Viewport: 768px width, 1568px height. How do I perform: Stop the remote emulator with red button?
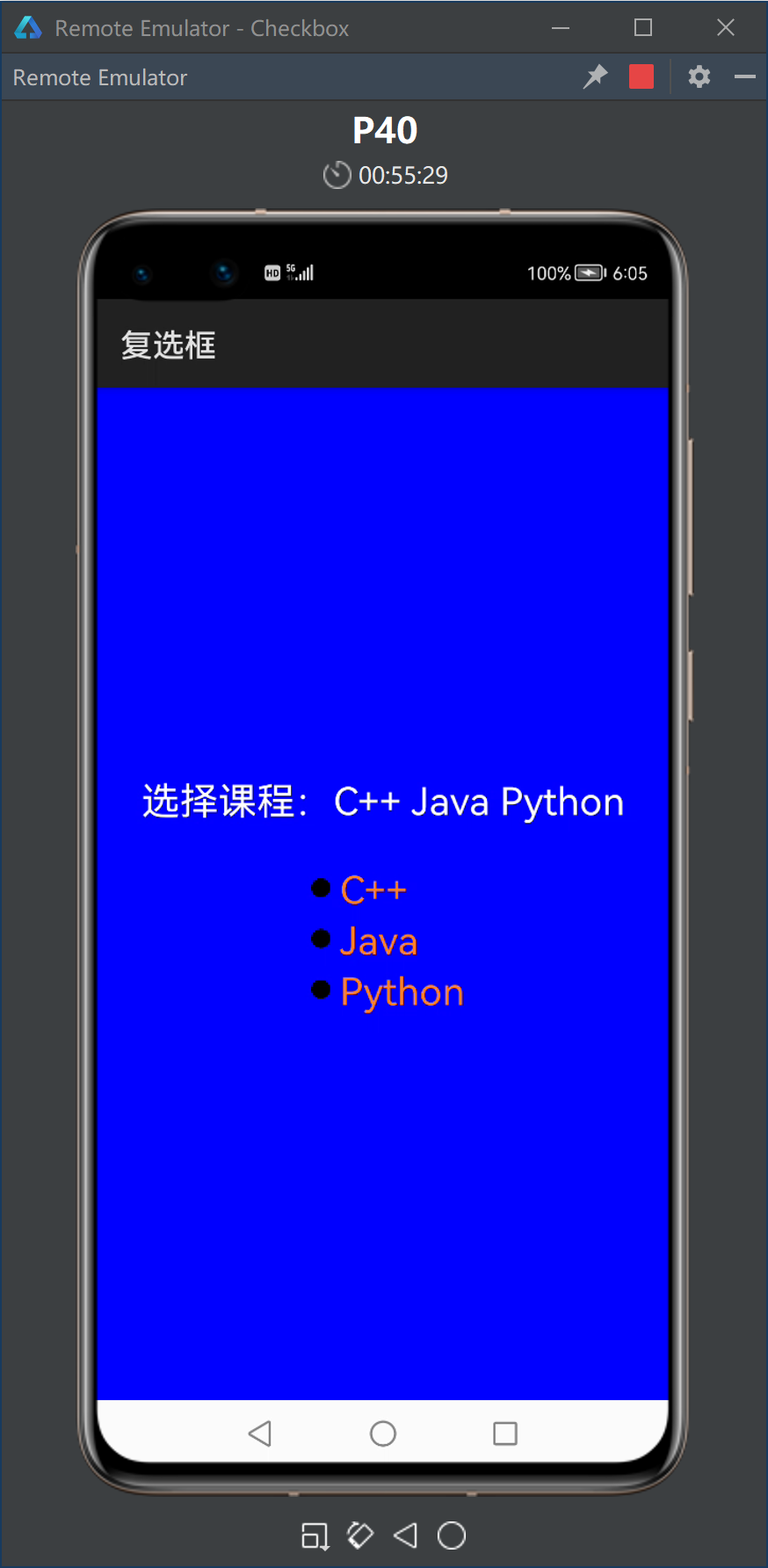pyautogui.click(x=641, y=77)
